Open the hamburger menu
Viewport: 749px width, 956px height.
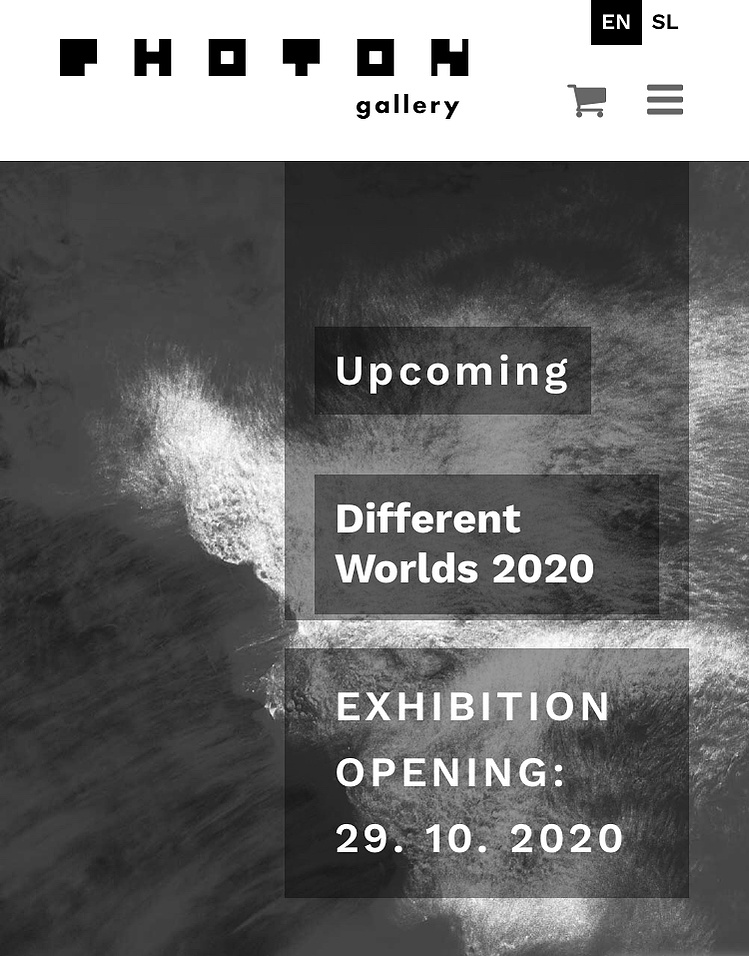[665, 100]
